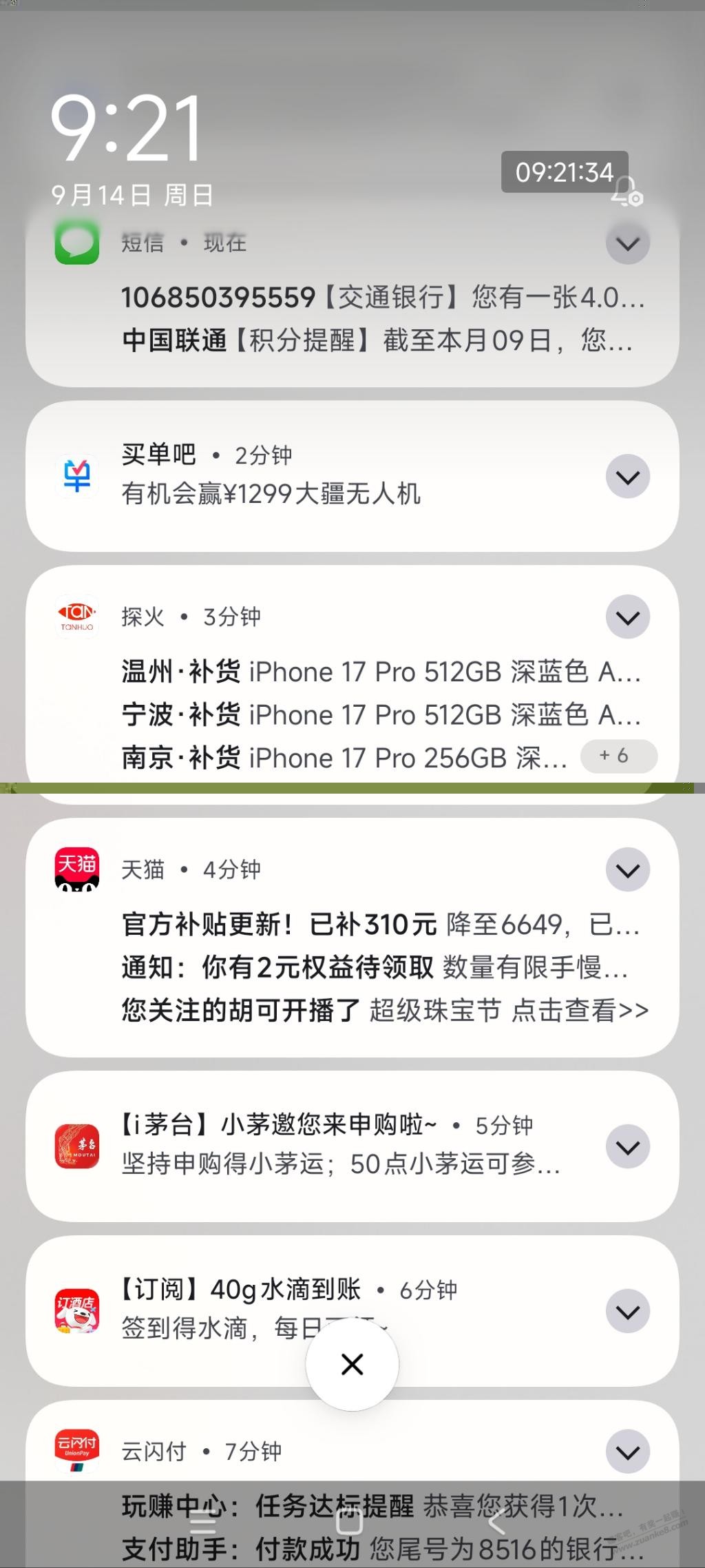705x1568 pixels.
Task: Expand the 探火 notification chevron
Action: (x=627, y=617)
